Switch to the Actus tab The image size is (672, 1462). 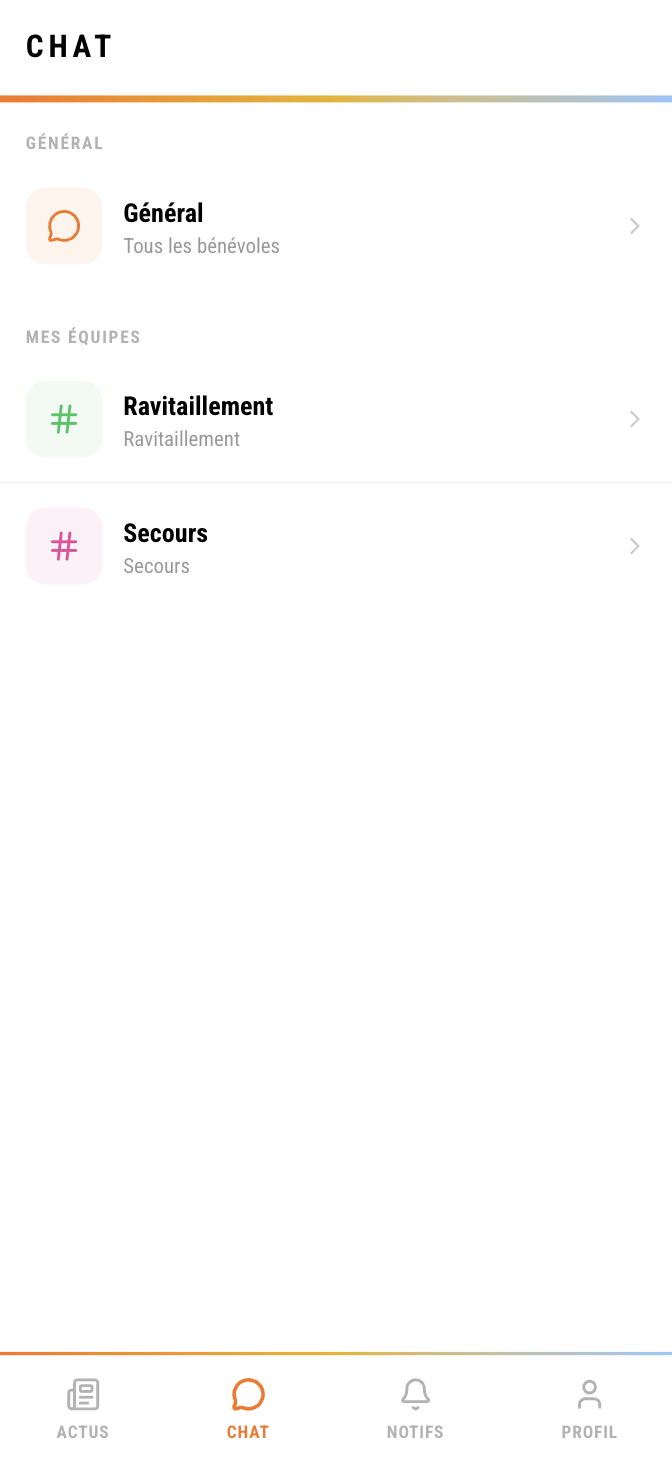pyautogui.click(x=83, y=1408)
